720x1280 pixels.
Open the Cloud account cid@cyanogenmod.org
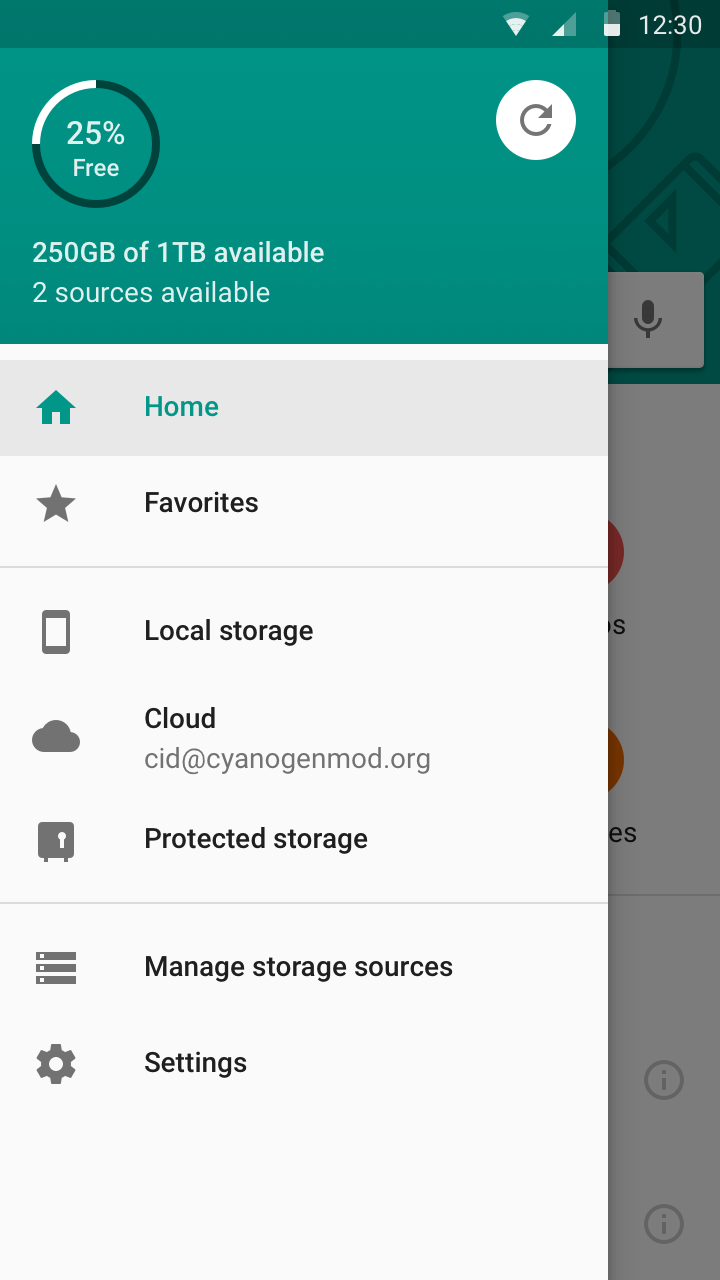coord(304,738)
